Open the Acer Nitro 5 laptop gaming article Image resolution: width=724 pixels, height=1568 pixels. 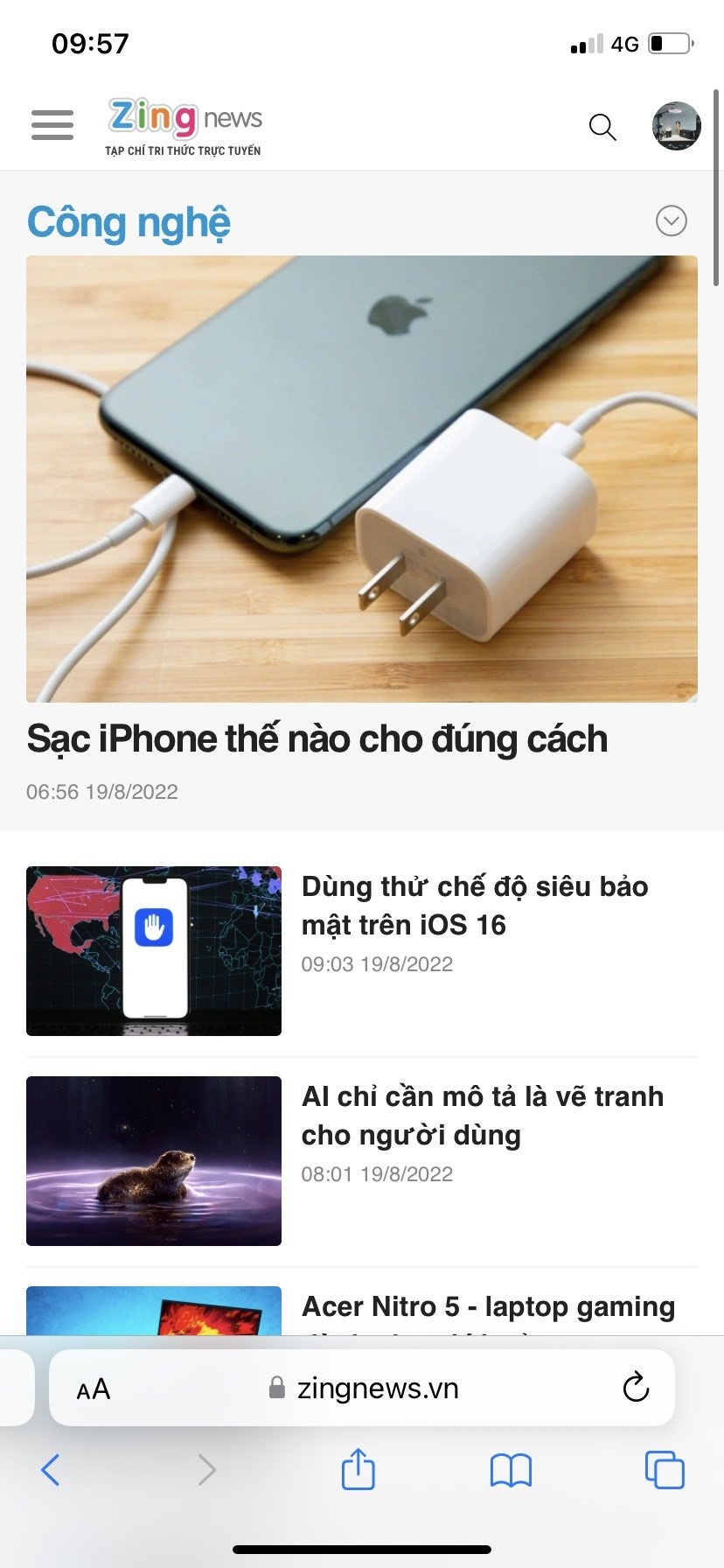click(488, 1307)
